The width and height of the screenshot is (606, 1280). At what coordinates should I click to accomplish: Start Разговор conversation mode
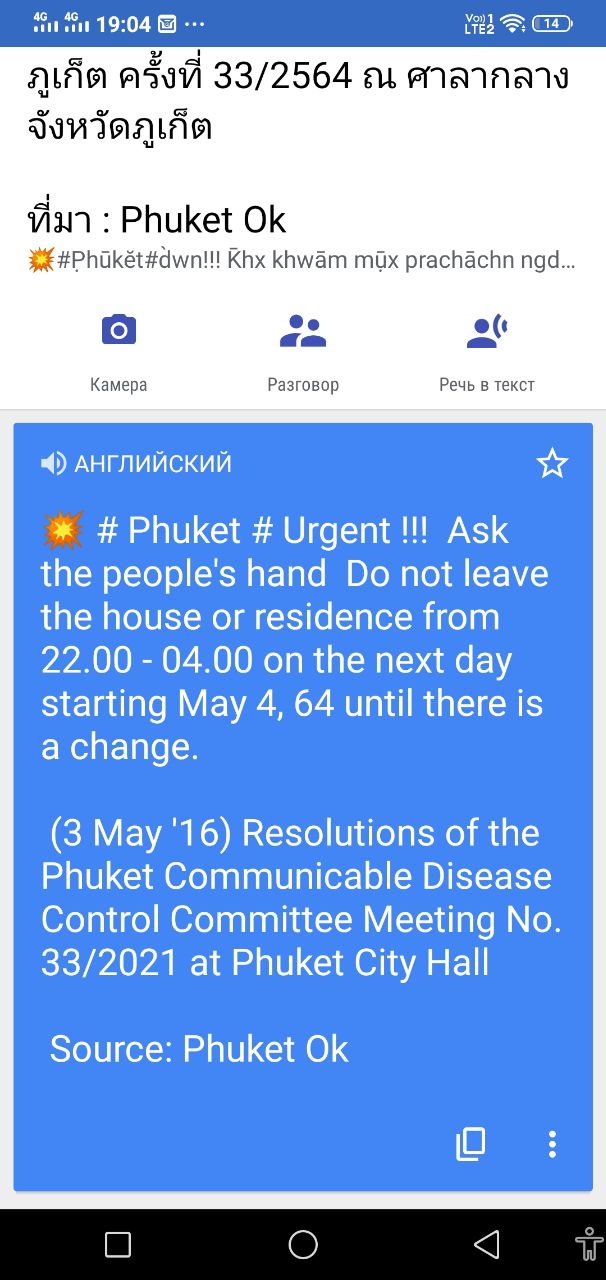pos(303,350)
